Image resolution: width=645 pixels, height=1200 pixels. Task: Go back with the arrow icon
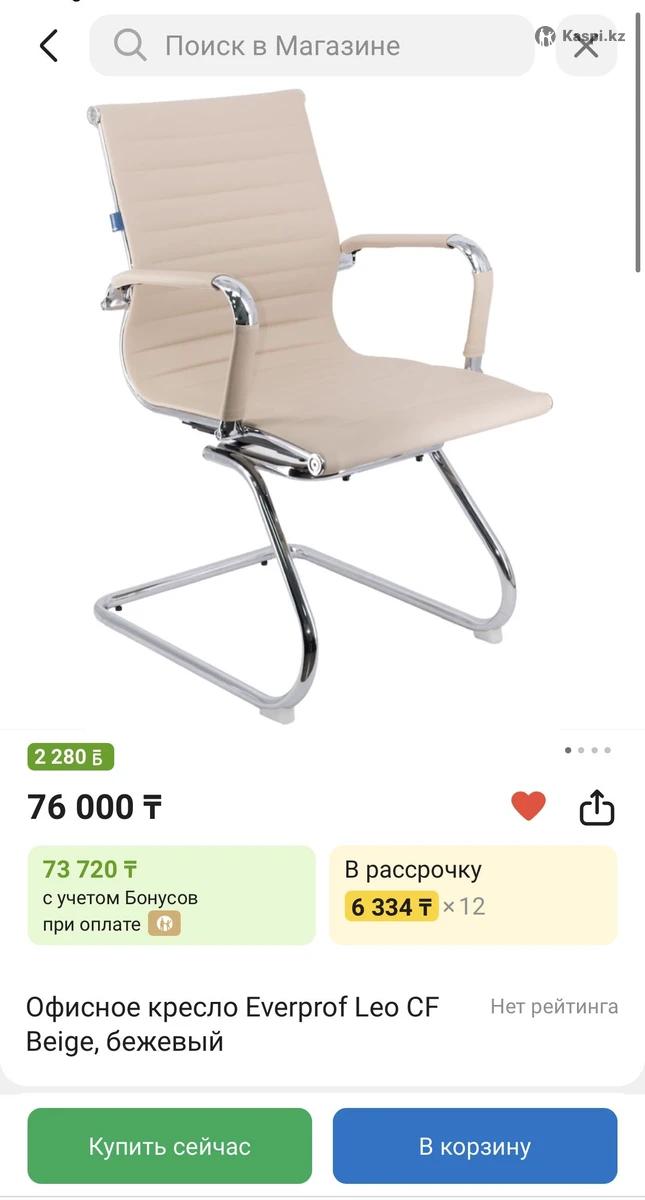48,46
